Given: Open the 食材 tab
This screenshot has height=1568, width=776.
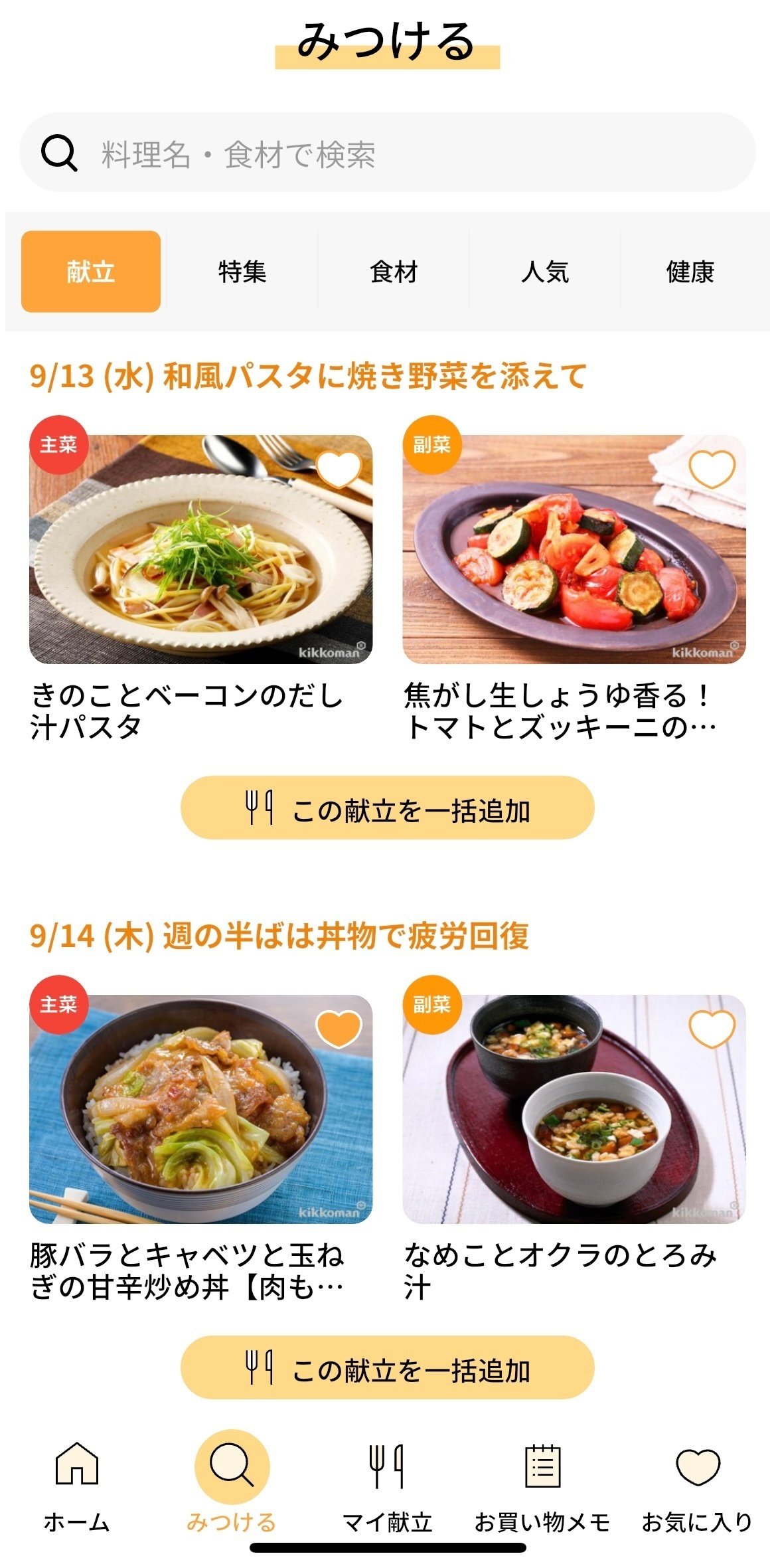Looking at the screenshot, I should tap(394, 272).
